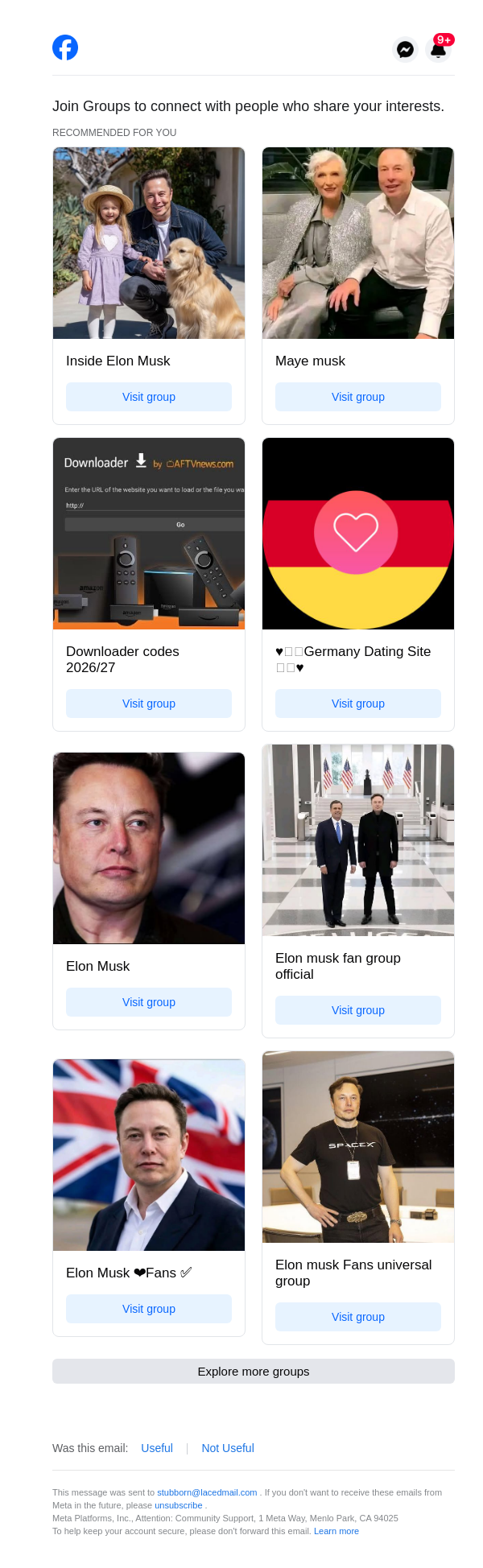Viewport: 483px width, 1568px height.
Task: Tap Visit group under Elon Musk
Action: 149,1002
